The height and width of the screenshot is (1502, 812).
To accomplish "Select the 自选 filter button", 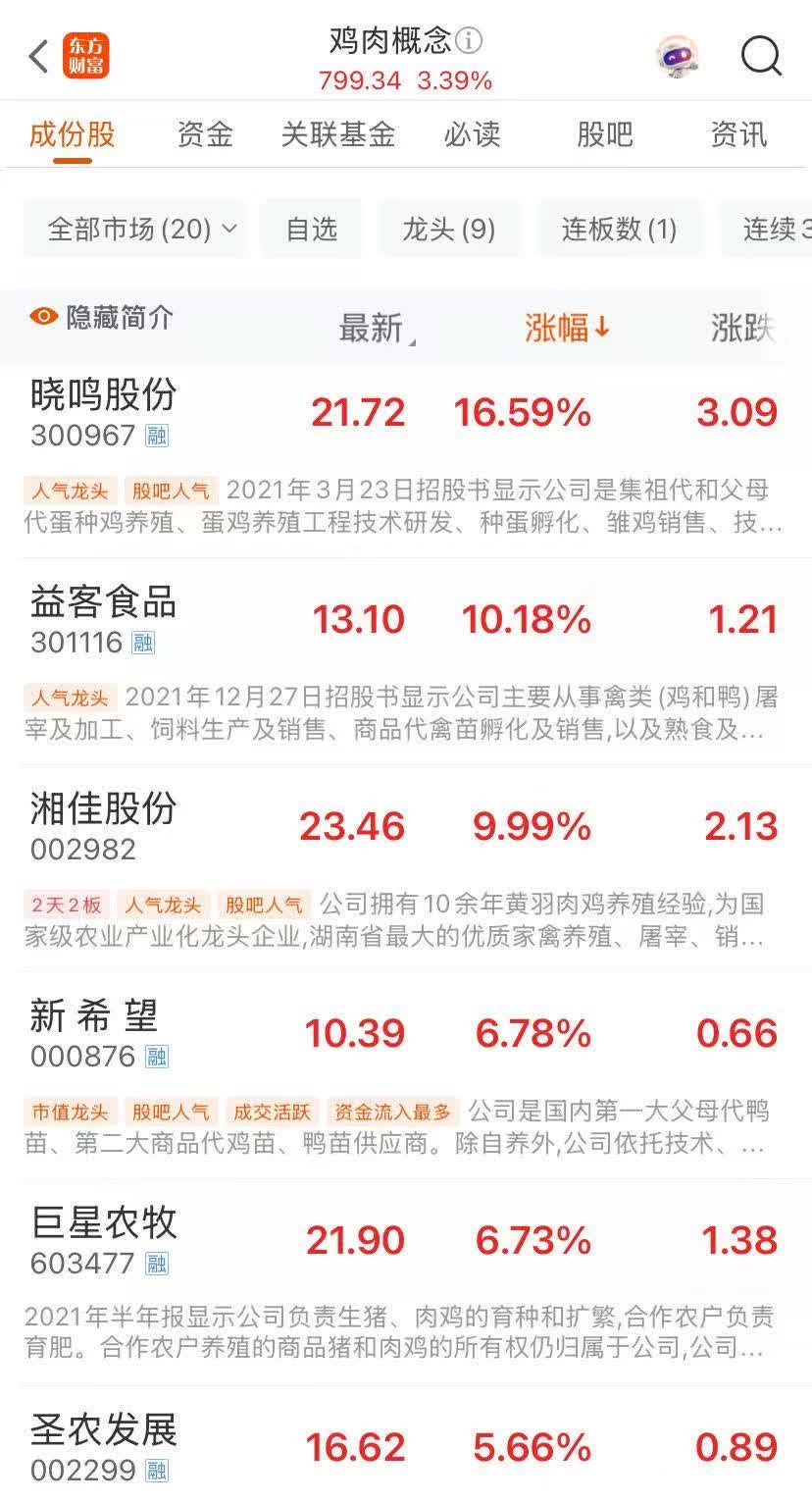I will pyautogui.click(x=311, y=228).
